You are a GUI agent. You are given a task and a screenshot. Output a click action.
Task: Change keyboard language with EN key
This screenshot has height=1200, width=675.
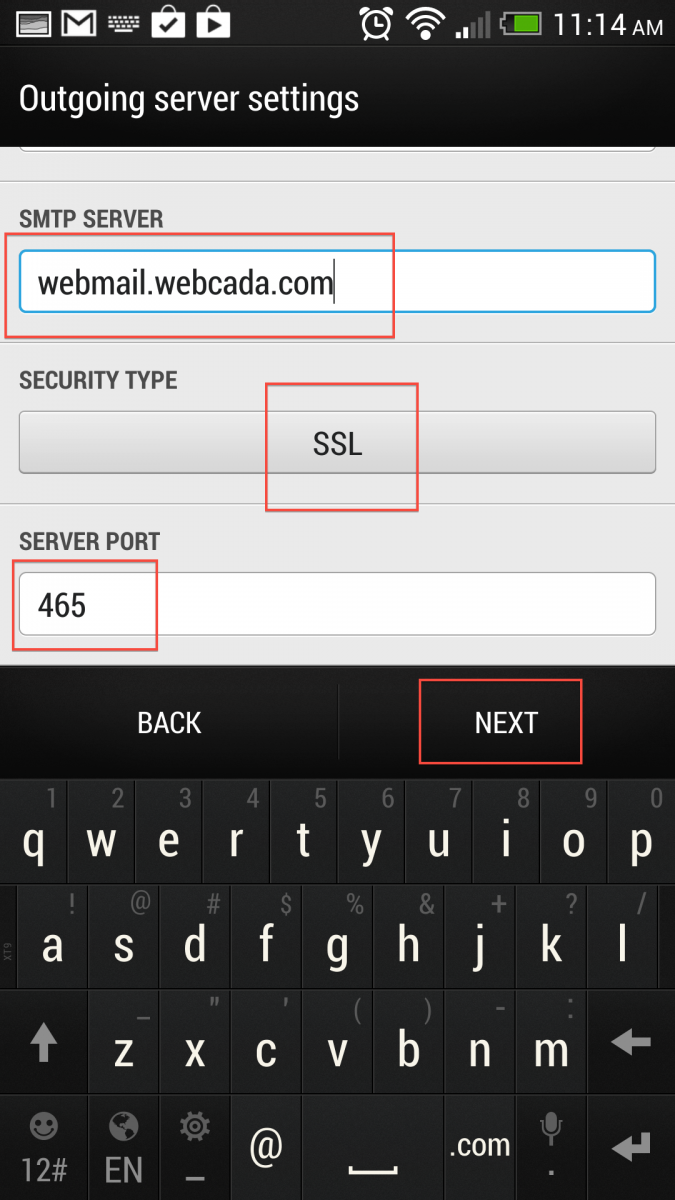(x=124, y=1147)
